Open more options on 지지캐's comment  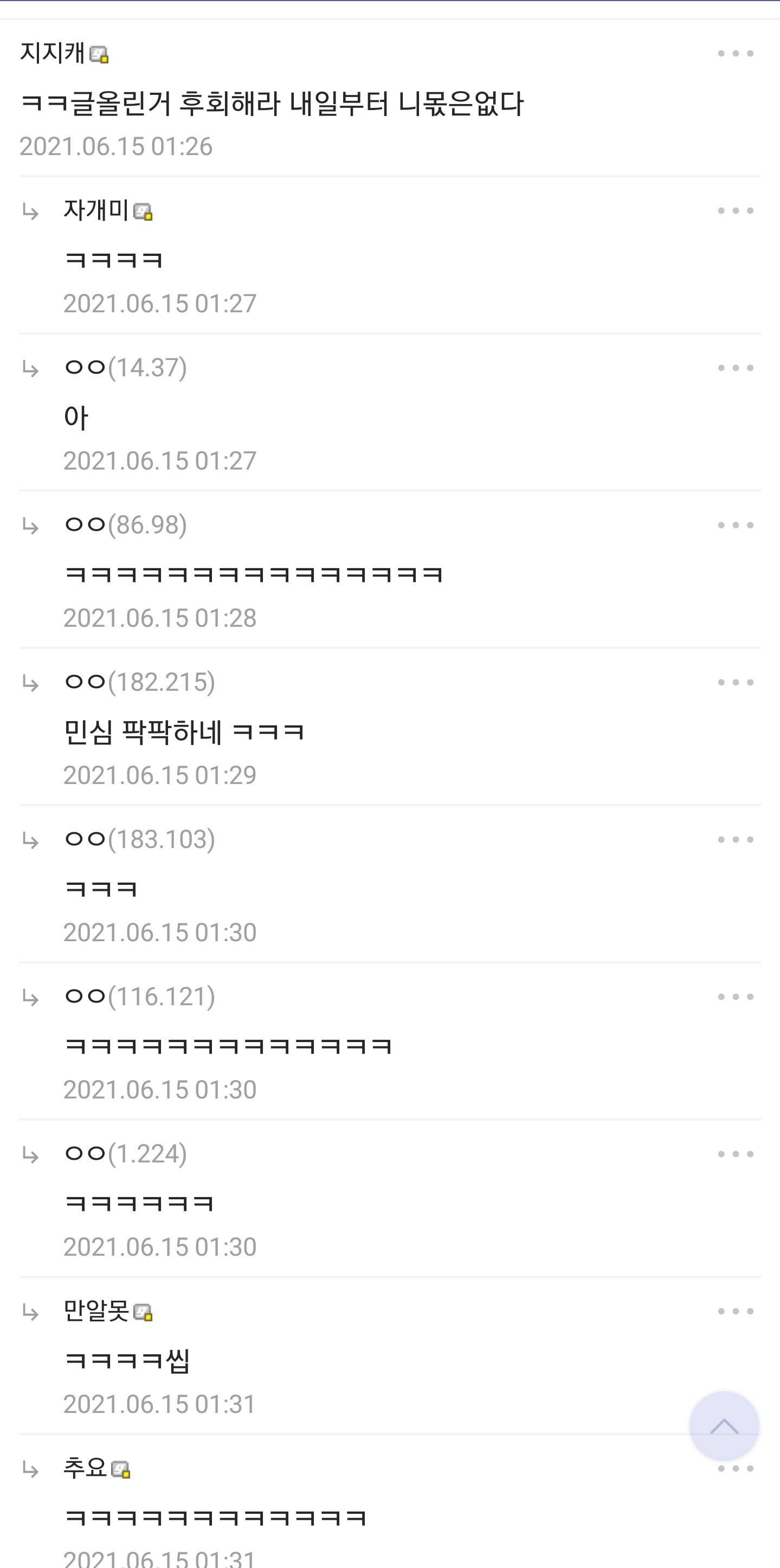point(735,54)
